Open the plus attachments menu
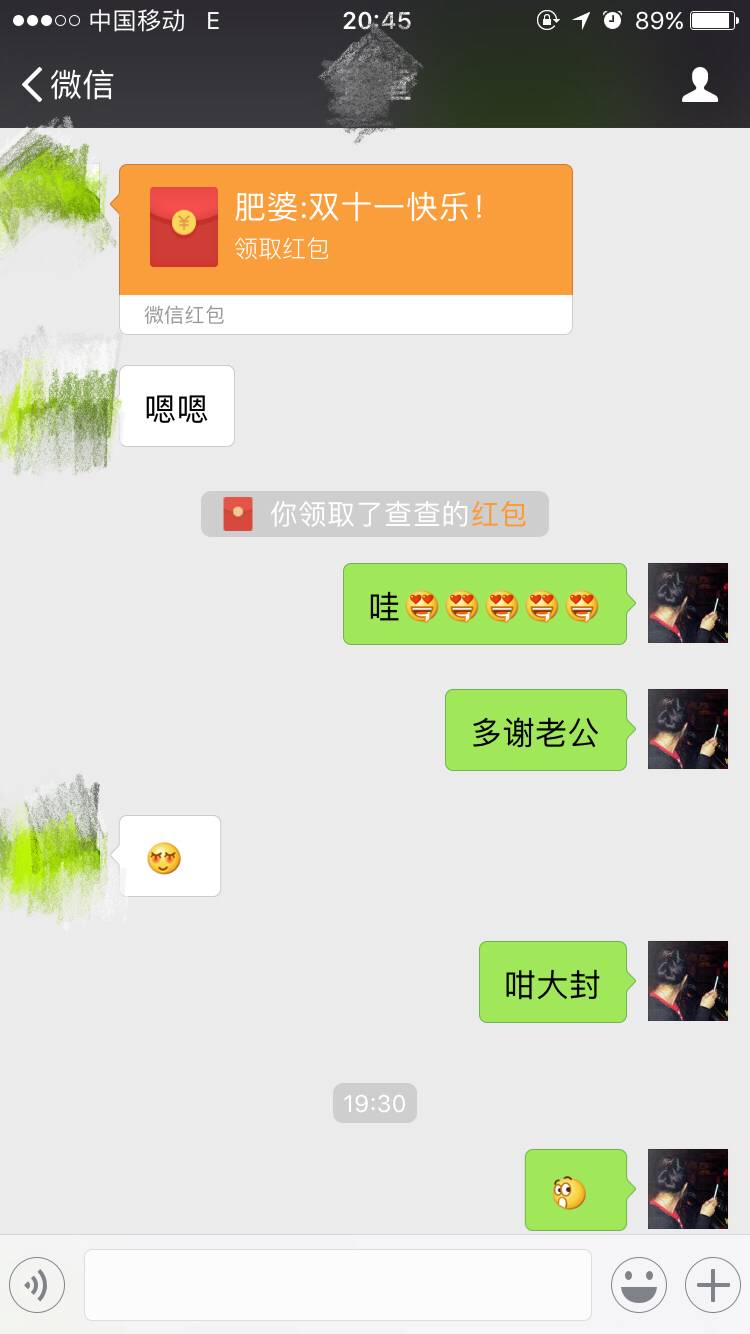This screenshot has height=1334, width=750. 712,1285
